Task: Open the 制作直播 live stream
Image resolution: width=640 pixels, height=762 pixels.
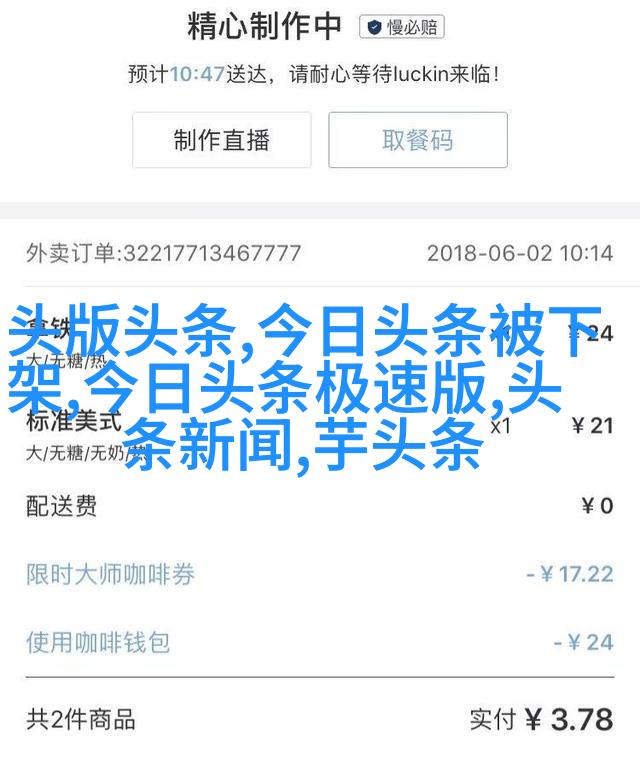Action: (x=221, y=140)
